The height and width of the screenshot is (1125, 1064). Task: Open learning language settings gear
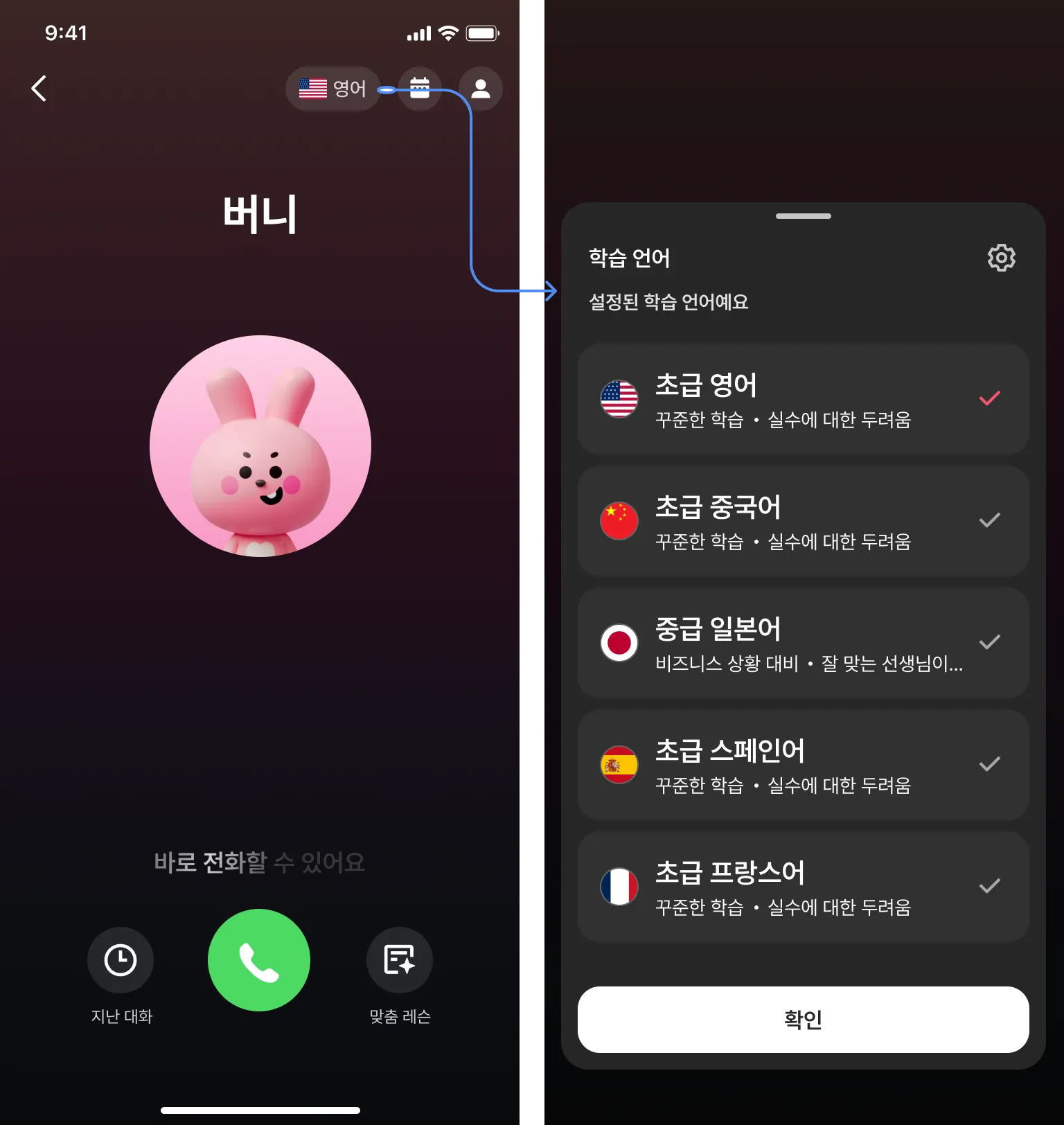click(1001, 258)
